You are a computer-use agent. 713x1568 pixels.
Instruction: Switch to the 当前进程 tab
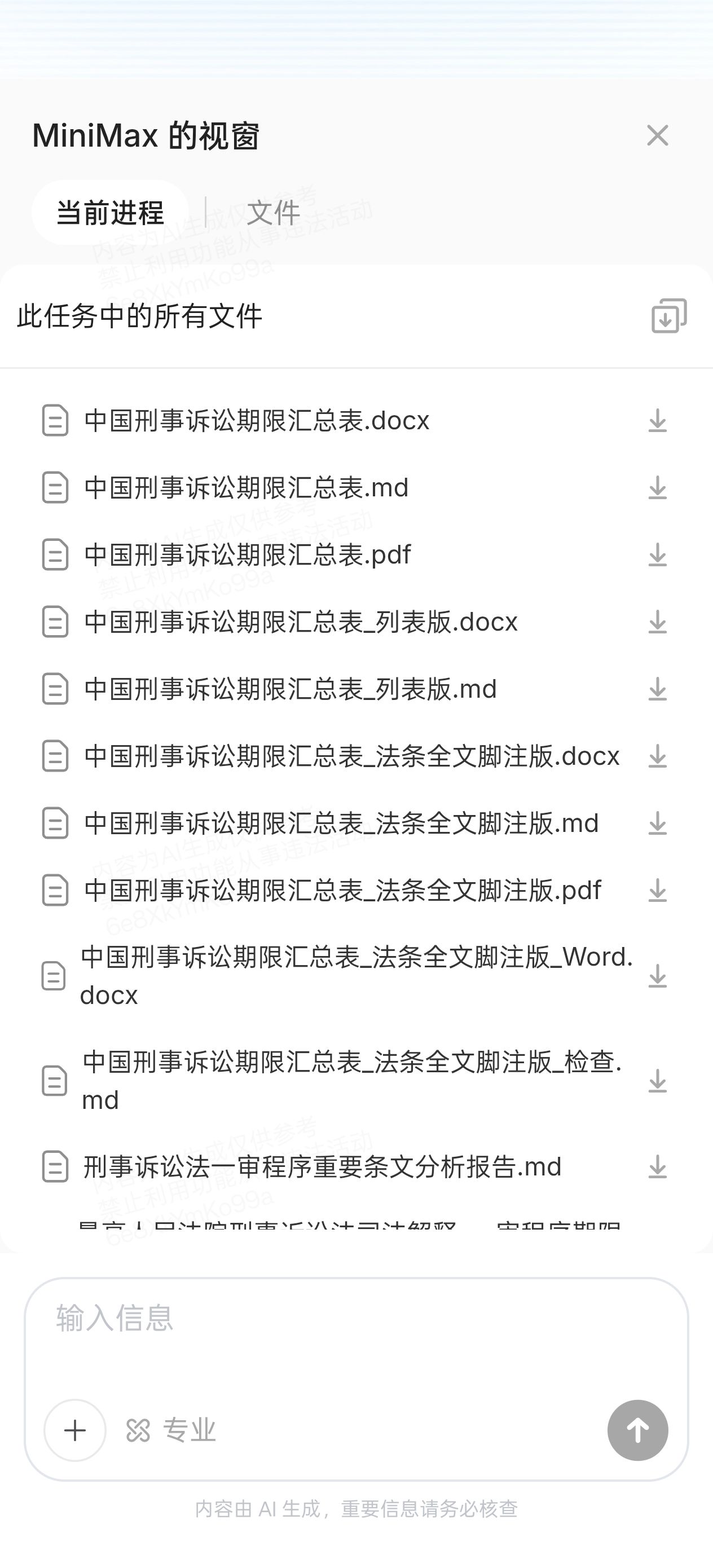tap(110, 213)
